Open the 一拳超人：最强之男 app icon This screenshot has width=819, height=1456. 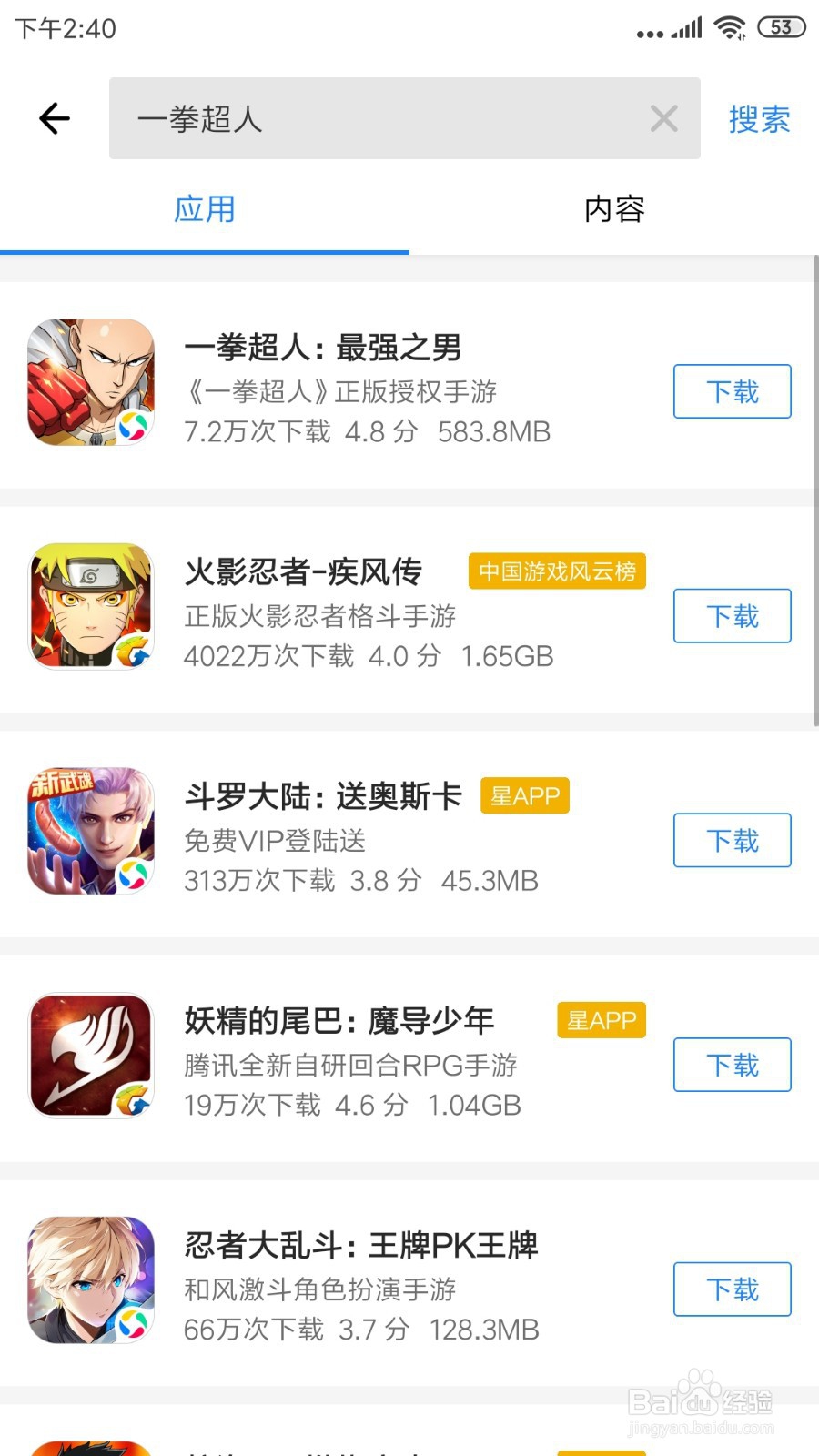tap(89, 382)
